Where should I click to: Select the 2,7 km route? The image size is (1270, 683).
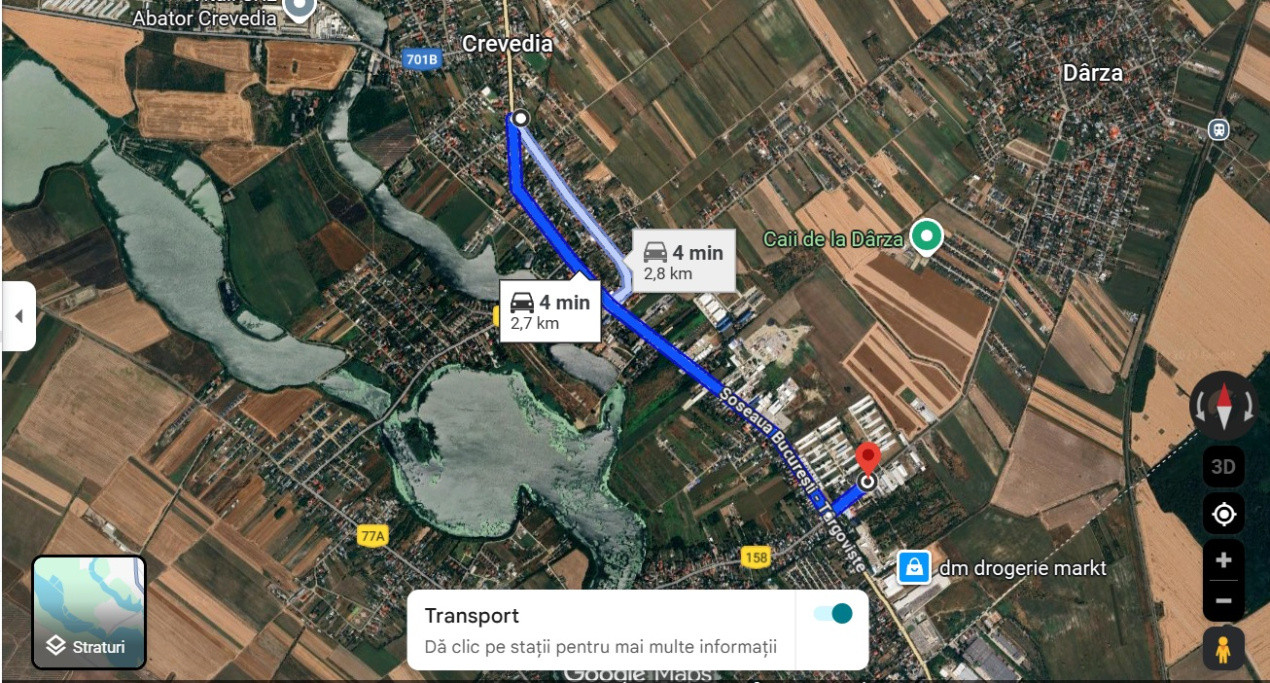click(550, 311)
